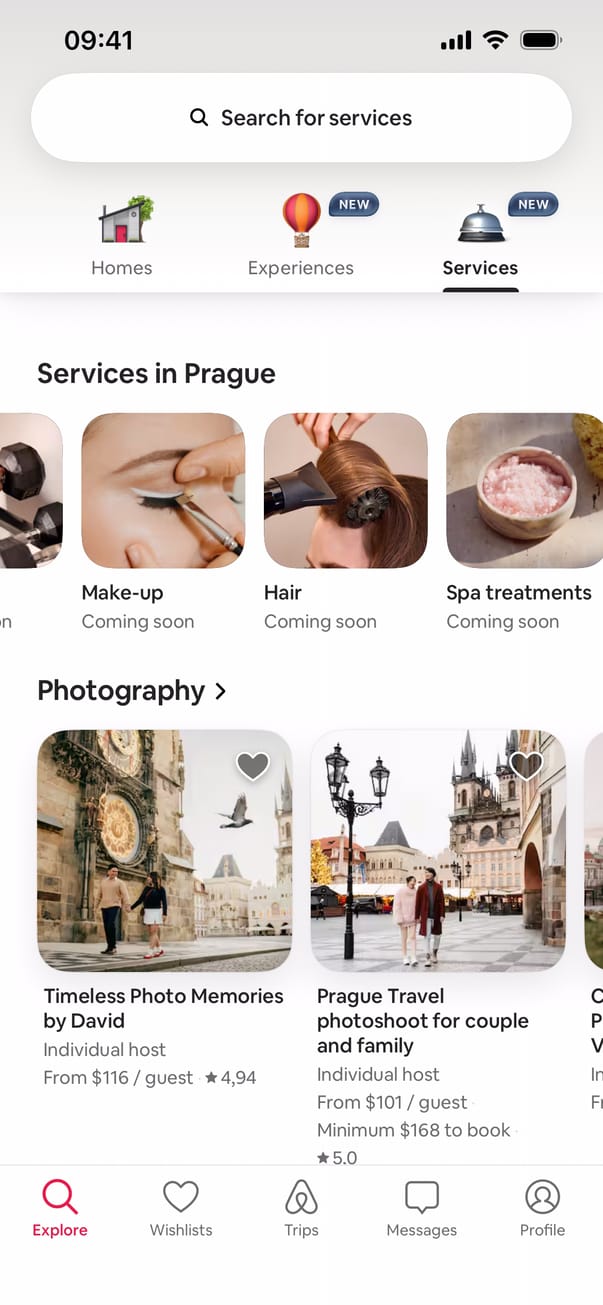Open the Wishlists tab
The width and height of the screenshot is (603, 1305).
point(181,1208)
